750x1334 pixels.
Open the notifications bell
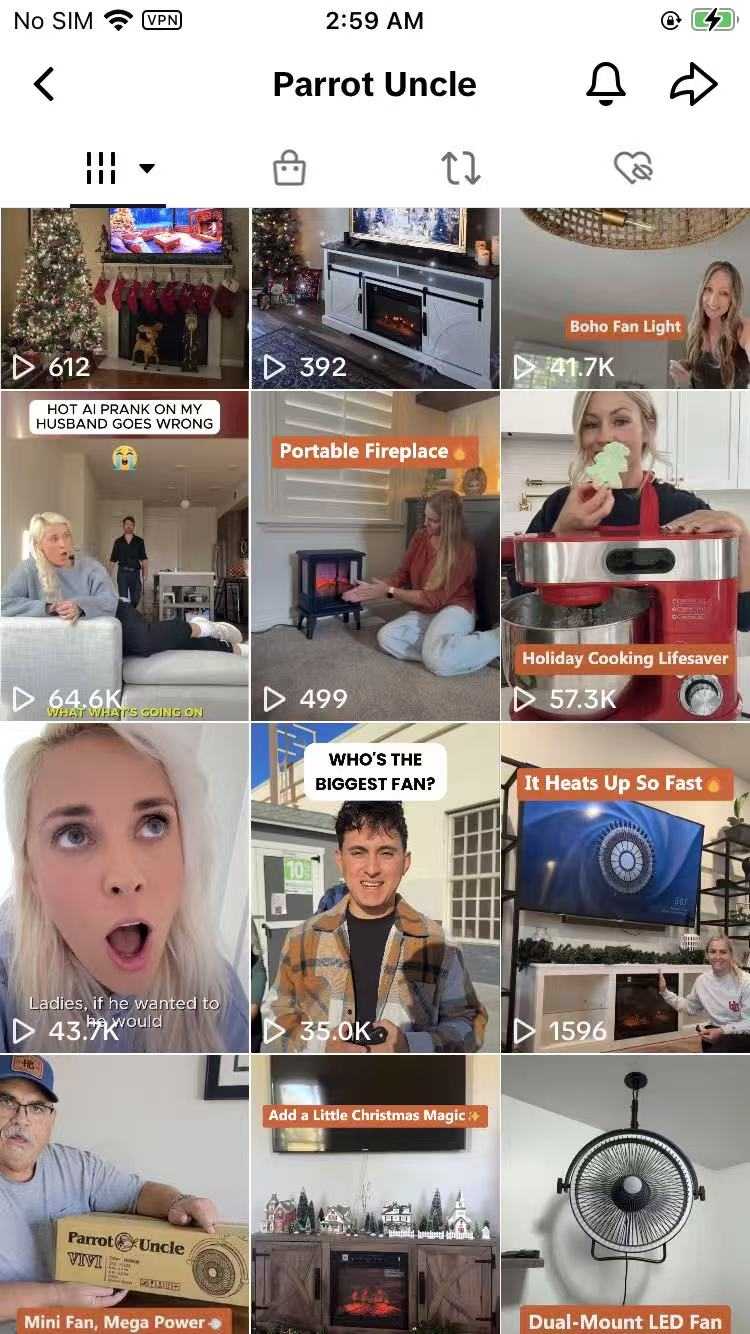pos(605,85)
